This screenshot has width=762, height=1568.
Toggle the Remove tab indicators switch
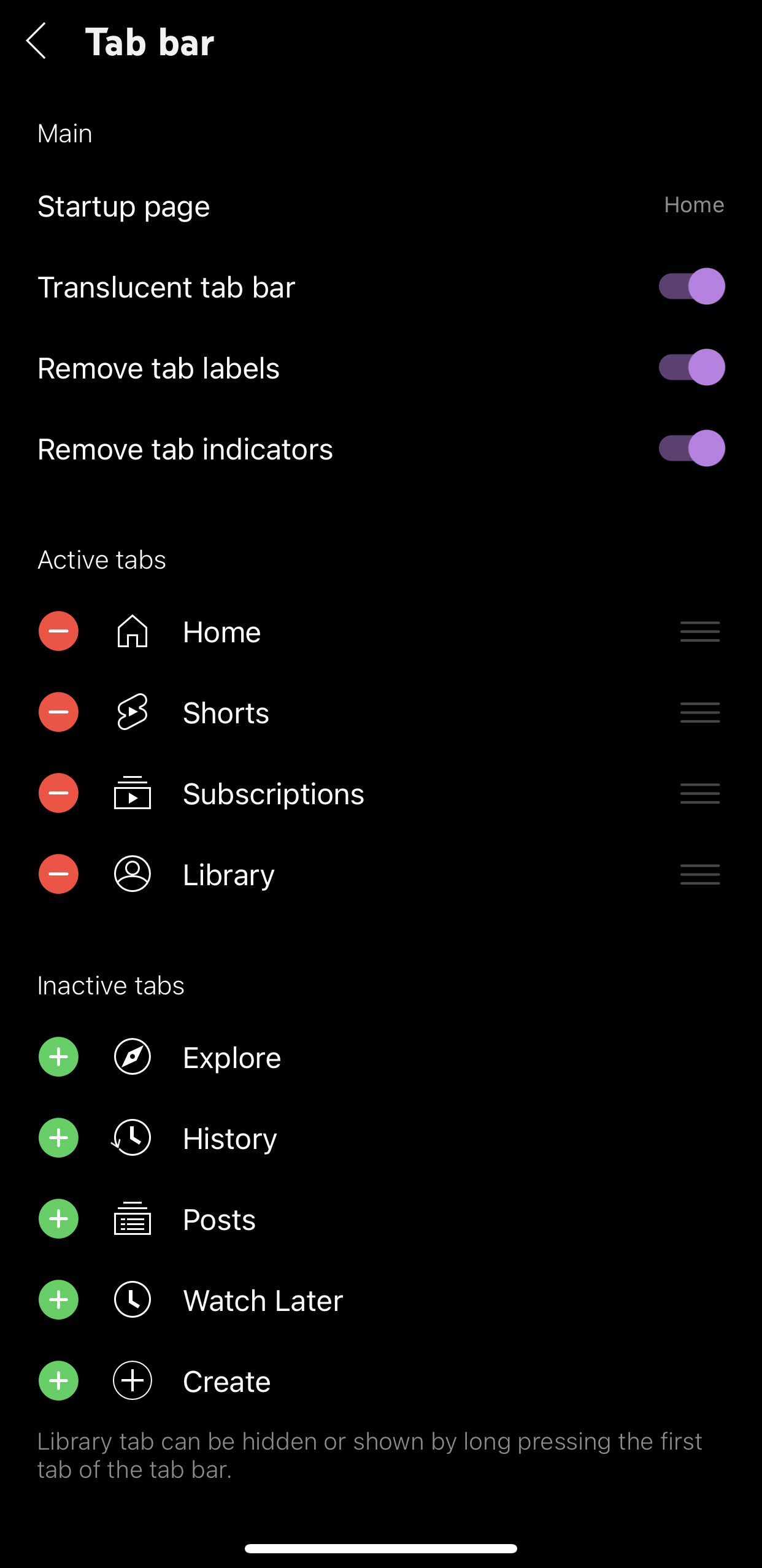[691, 448]
